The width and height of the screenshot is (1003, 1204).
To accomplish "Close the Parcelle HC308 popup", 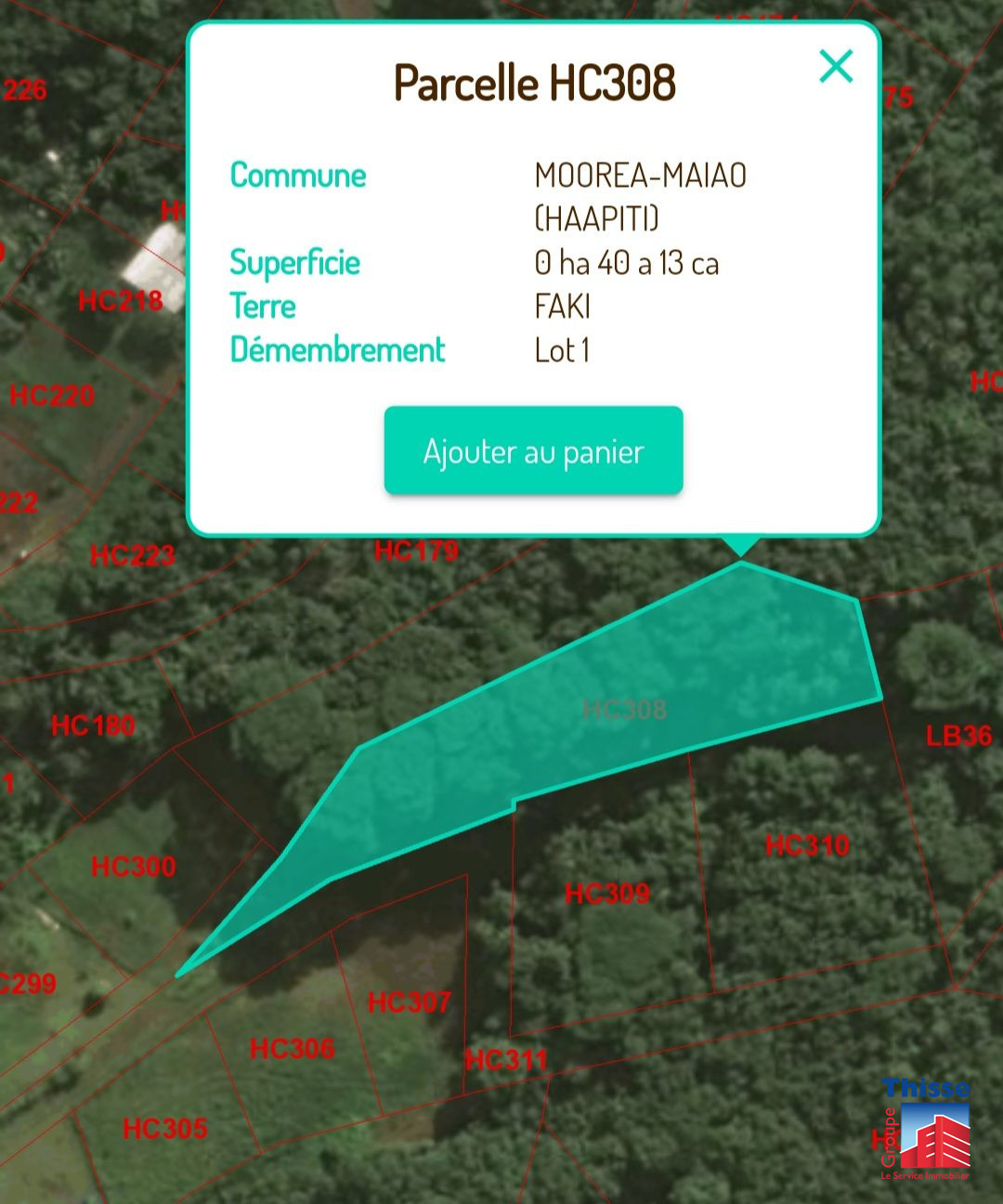I will pyautogui.click(x=836, y=67).
